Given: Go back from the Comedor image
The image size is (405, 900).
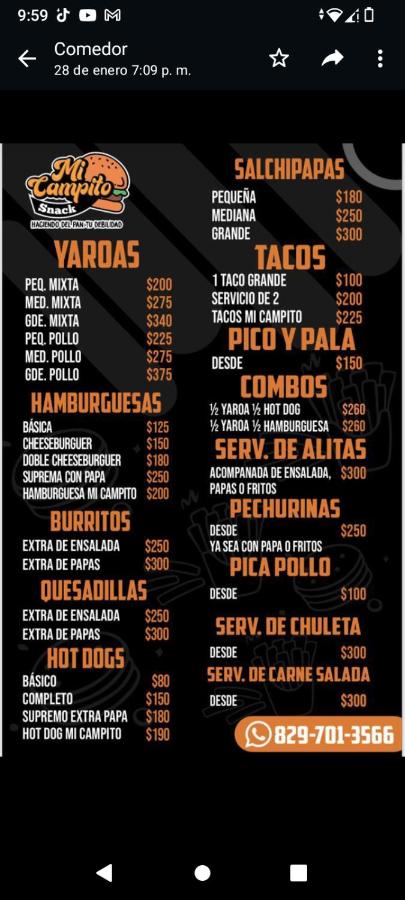Looking at the screenshot, I should 27,59.
